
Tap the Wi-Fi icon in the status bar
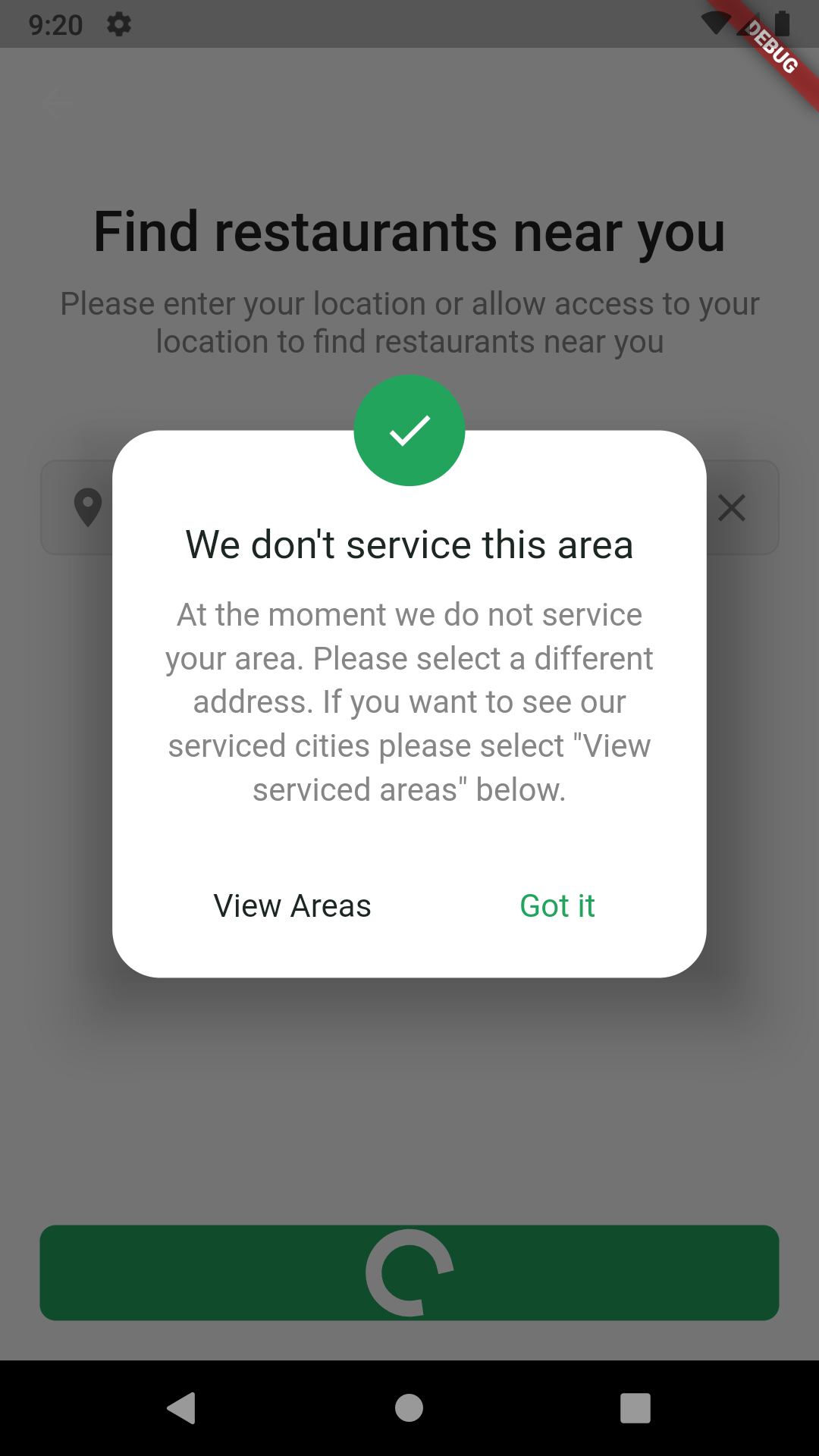click(x=716, y=24)
